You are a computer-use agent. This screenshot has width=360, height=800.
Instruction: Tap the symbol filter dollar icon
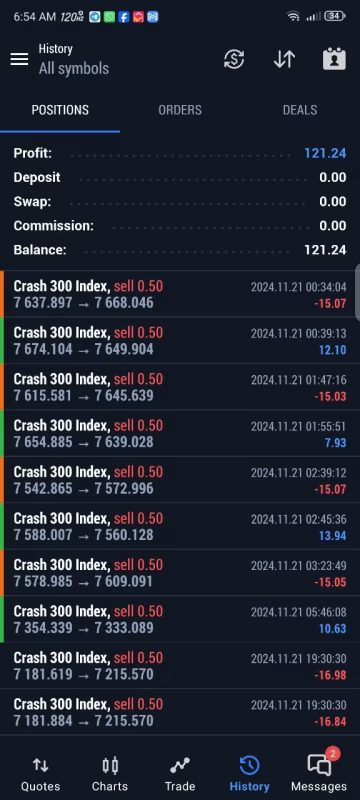(x=234, y=59)
